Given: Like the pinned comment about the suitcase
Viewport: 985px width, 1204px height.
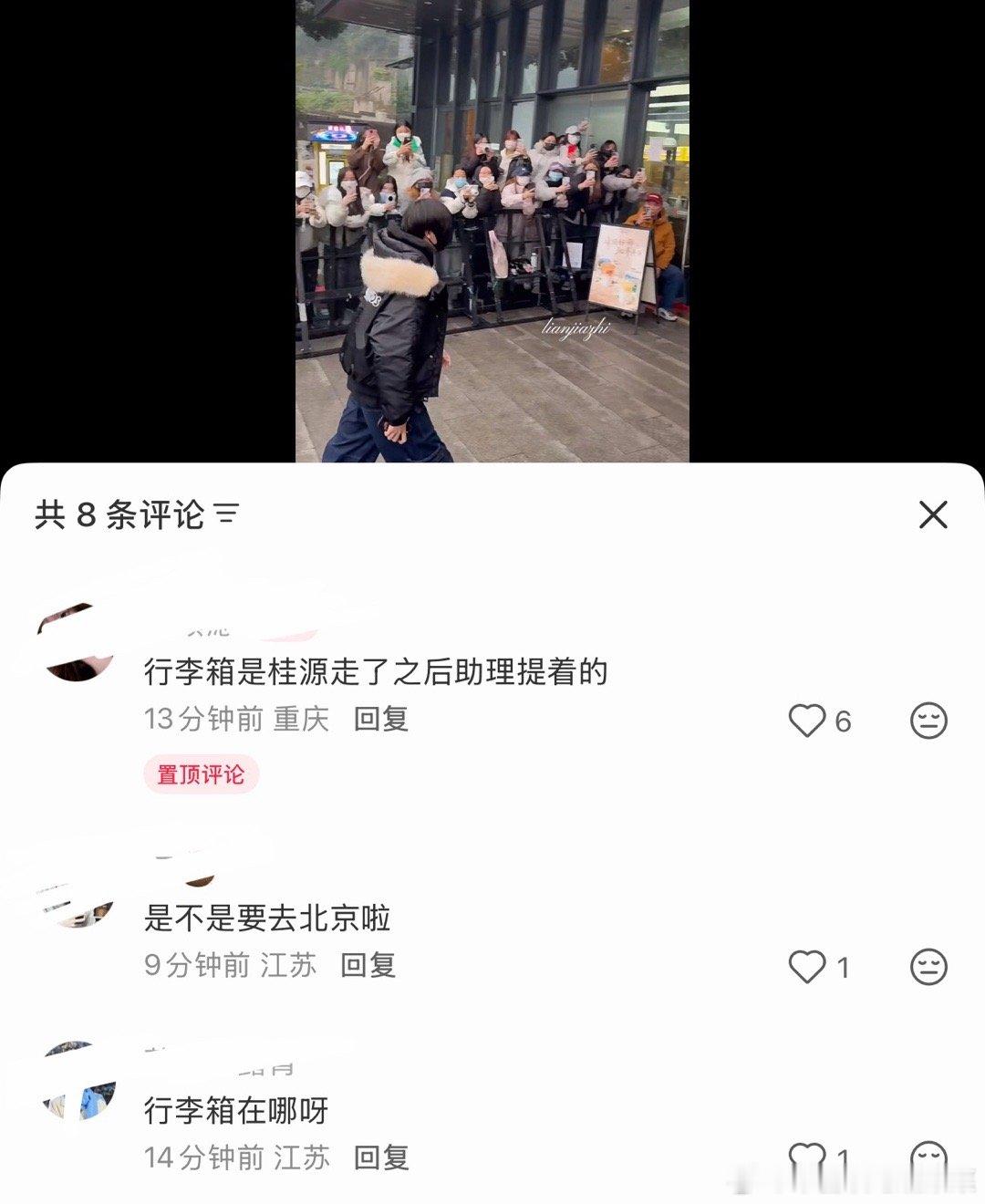Looking at the screenshot, I should pyautogui.click(x=809, y=721).
